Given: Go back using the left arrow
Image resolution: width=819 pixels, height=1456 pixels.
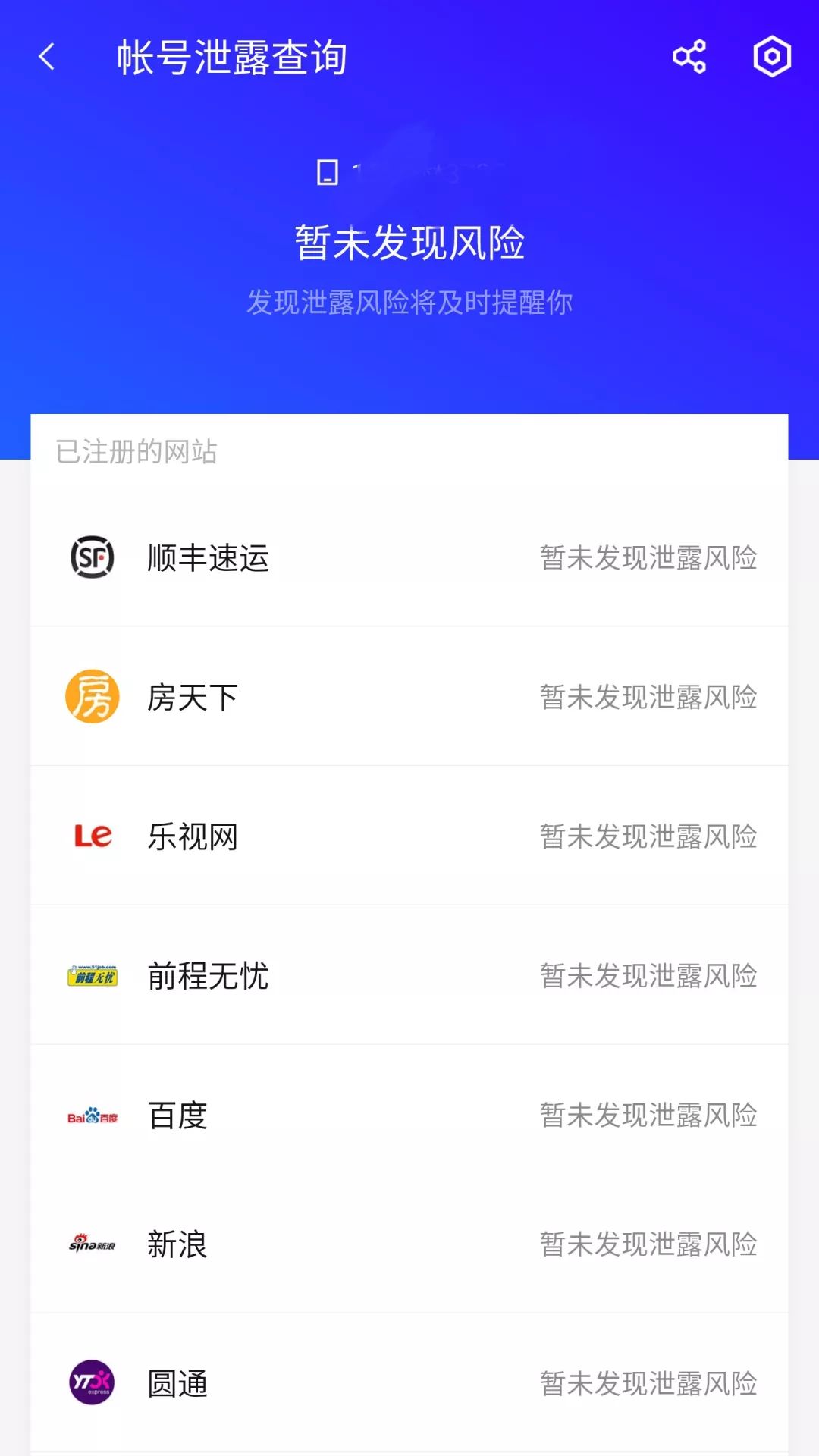Looking at the screenshot, I should coord(47,58).
